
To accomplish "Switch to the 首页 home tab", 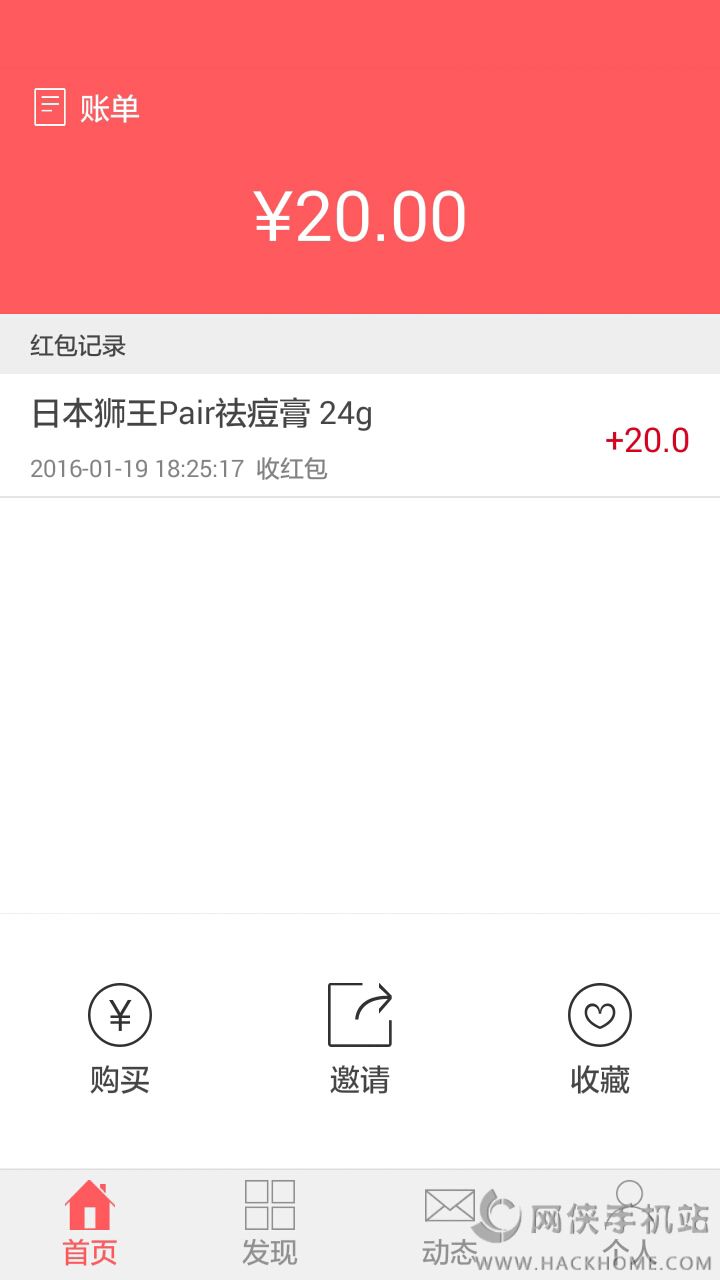I will tap(90, 1224).
